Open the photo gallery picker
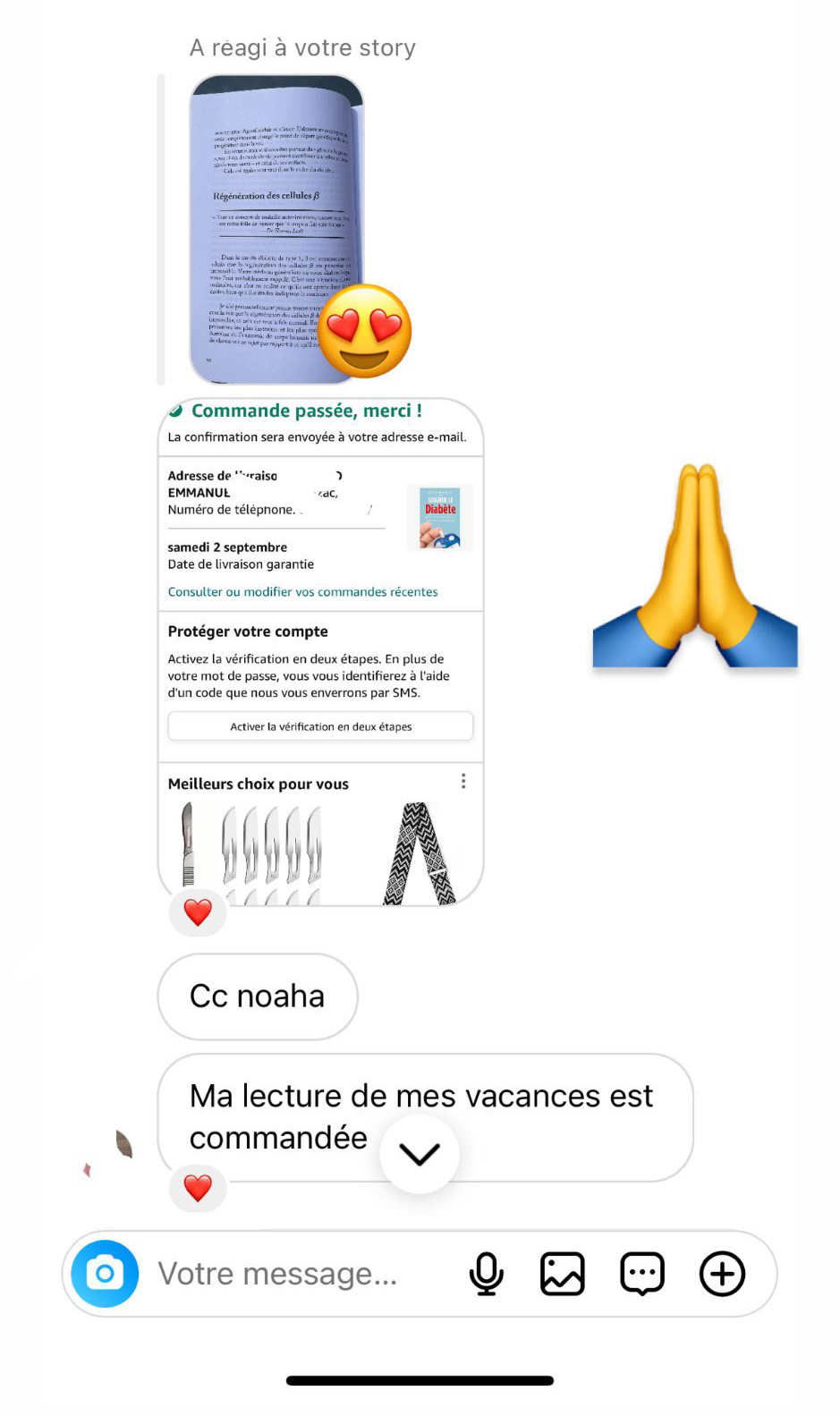Image resolution: width=840 pixels, height=1416 pixels. tap(562, 1273)
